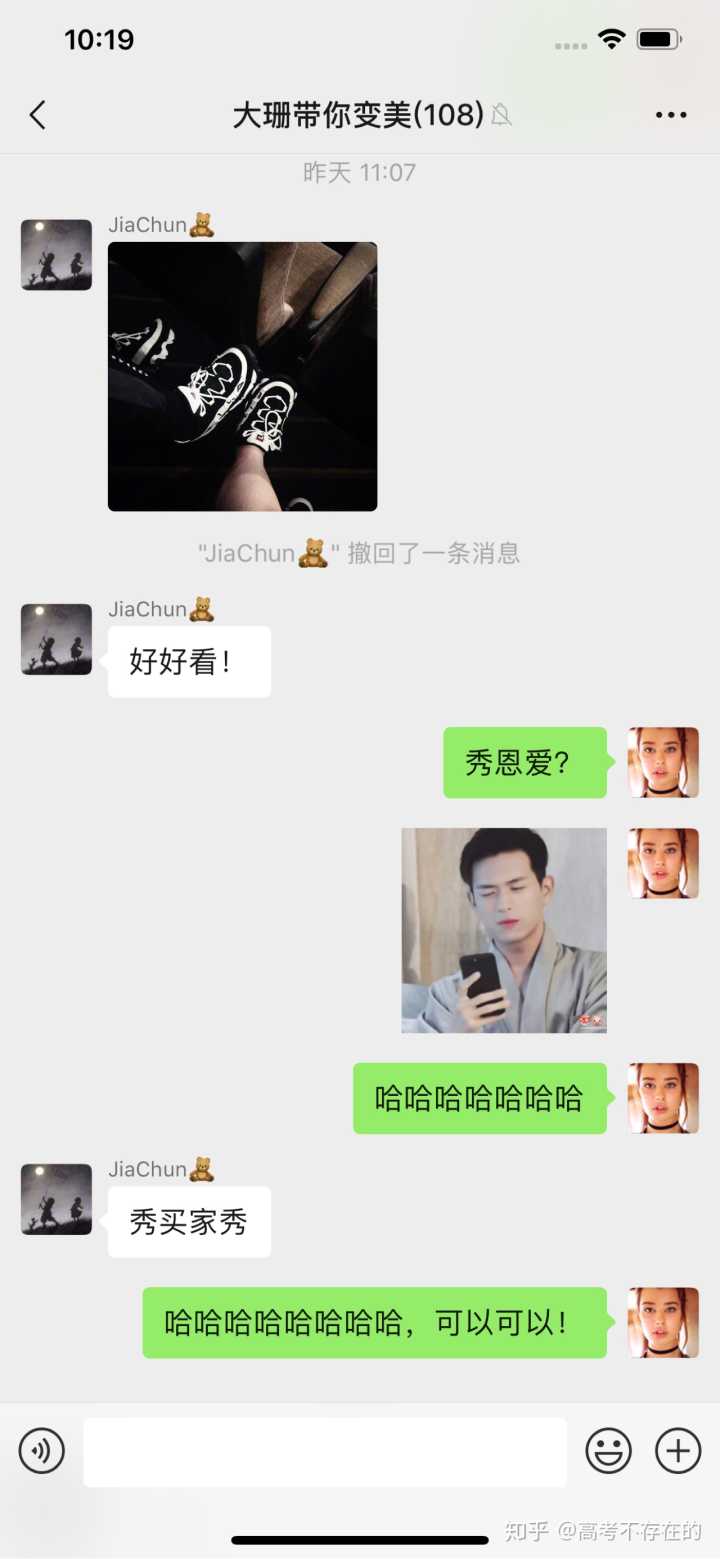The width and height of the screenshot is (720, 1559).
Task: Go back from the group chat
Action: [x=38, y=115]
